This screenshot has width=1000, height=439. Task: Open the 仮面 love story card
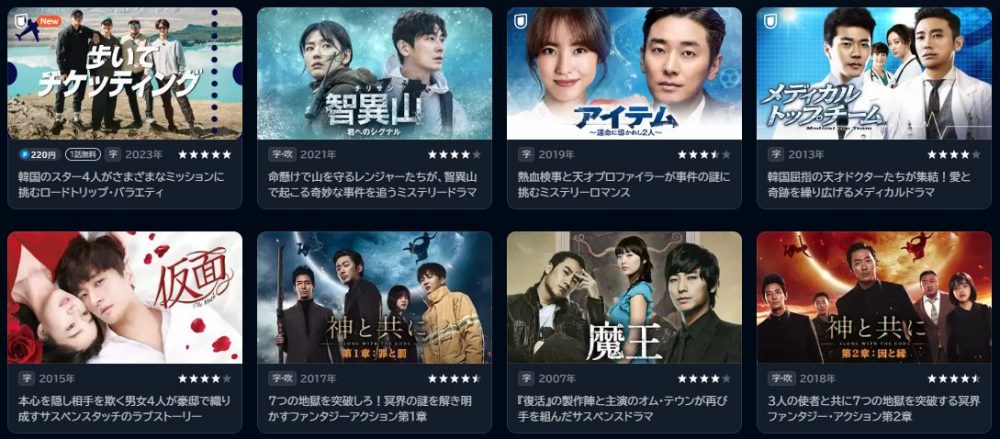point(124,298)
